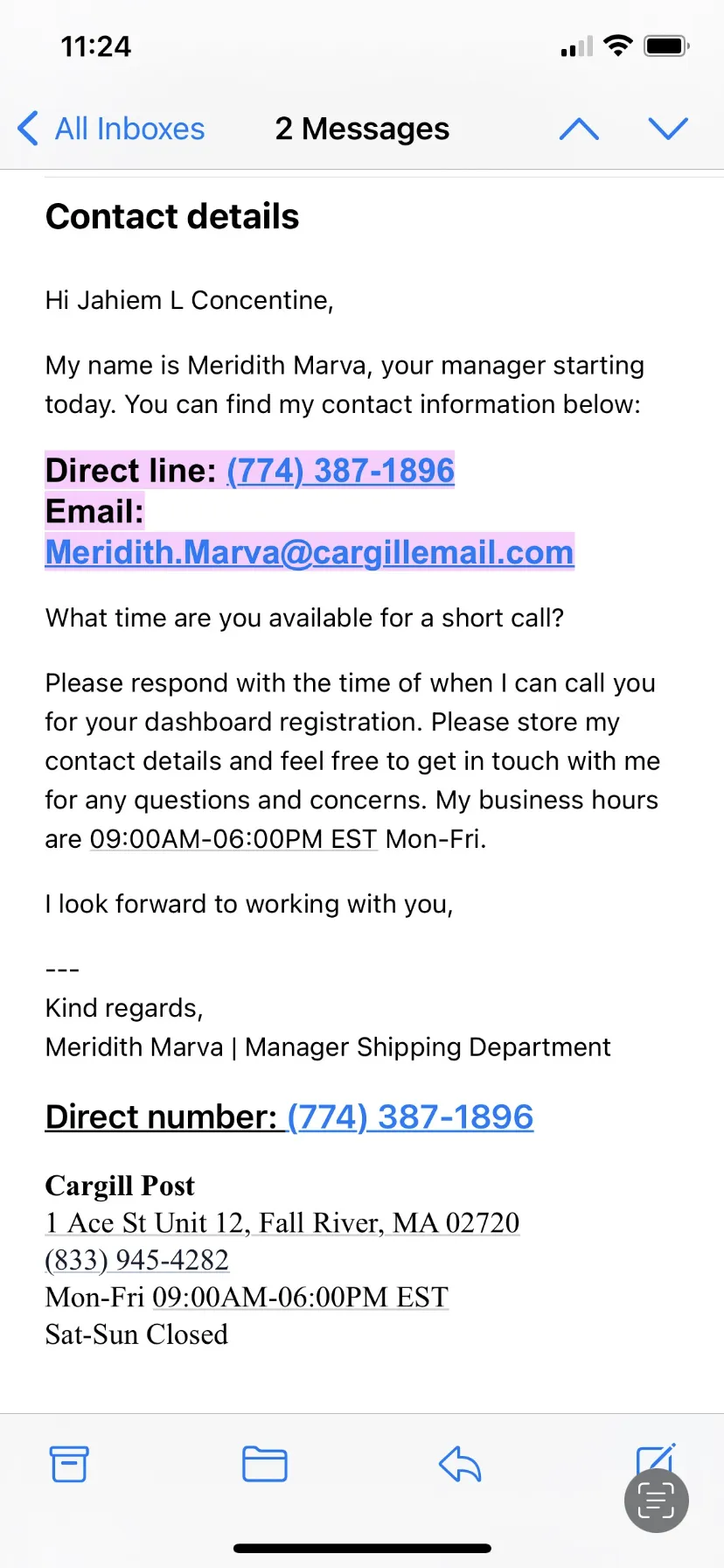Move this message to a folder
724x1568 pixels.
coord(265,1464)
